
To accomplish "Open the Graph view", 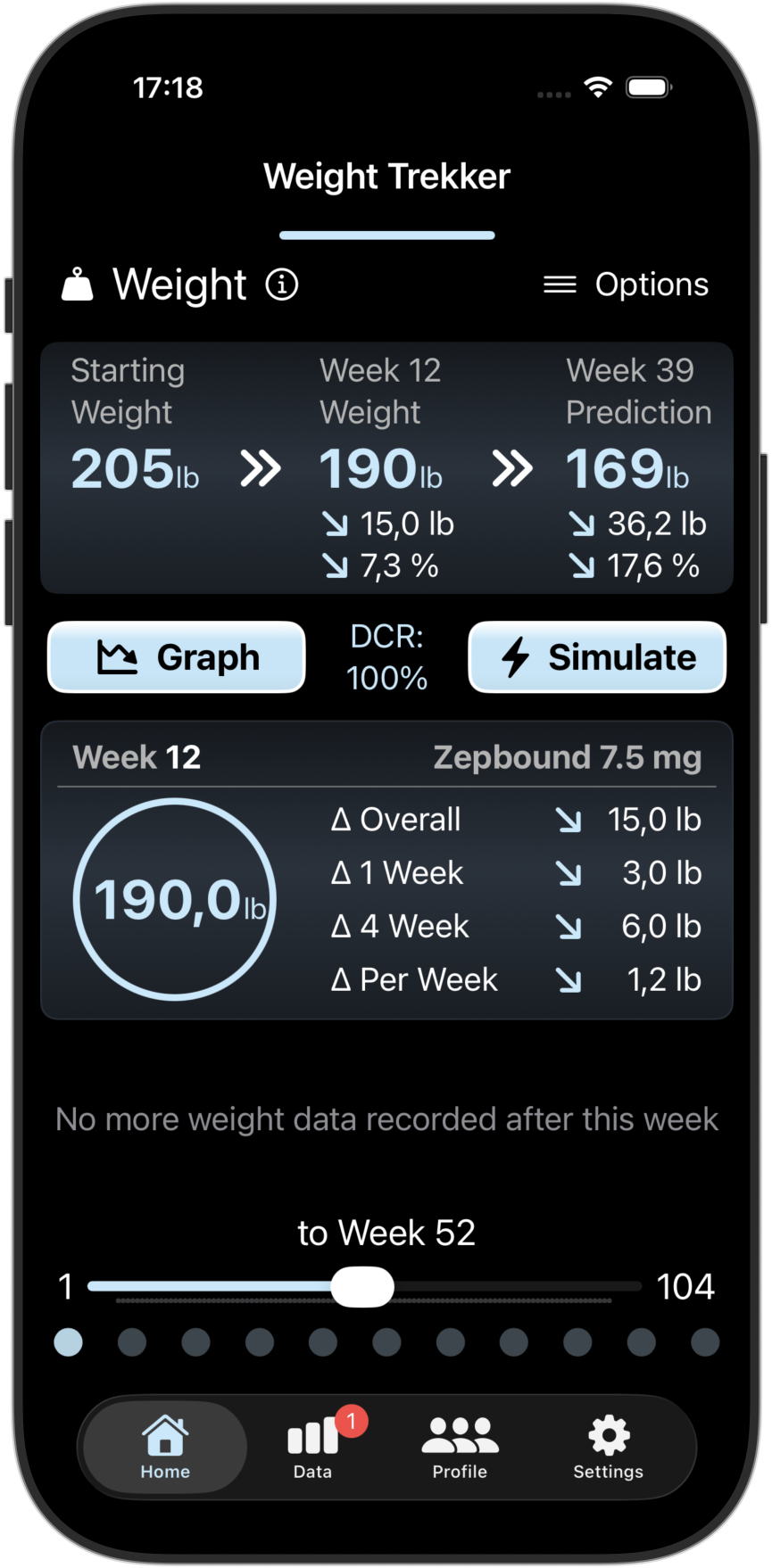I will click(176, 657).
